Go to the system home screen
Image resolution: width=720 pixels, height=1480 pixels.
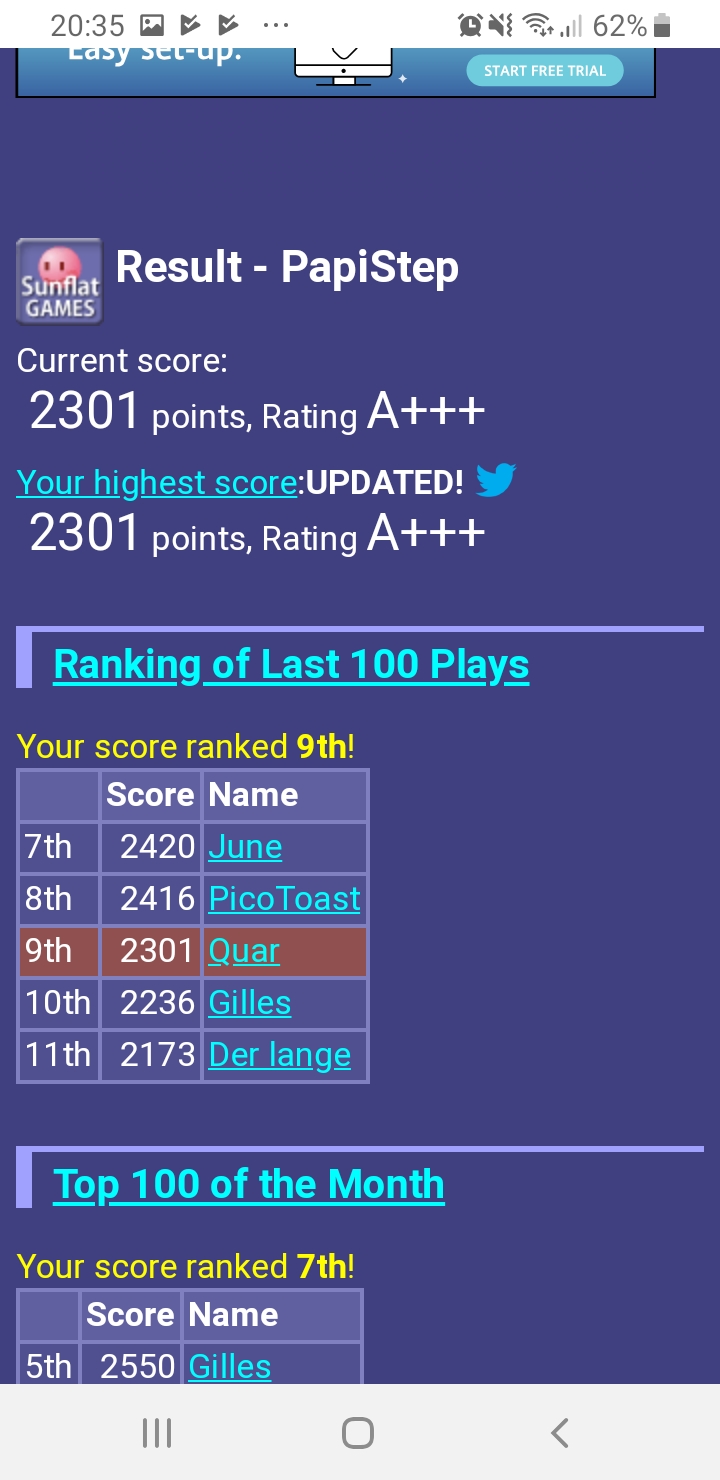[x=358, y=1433]
